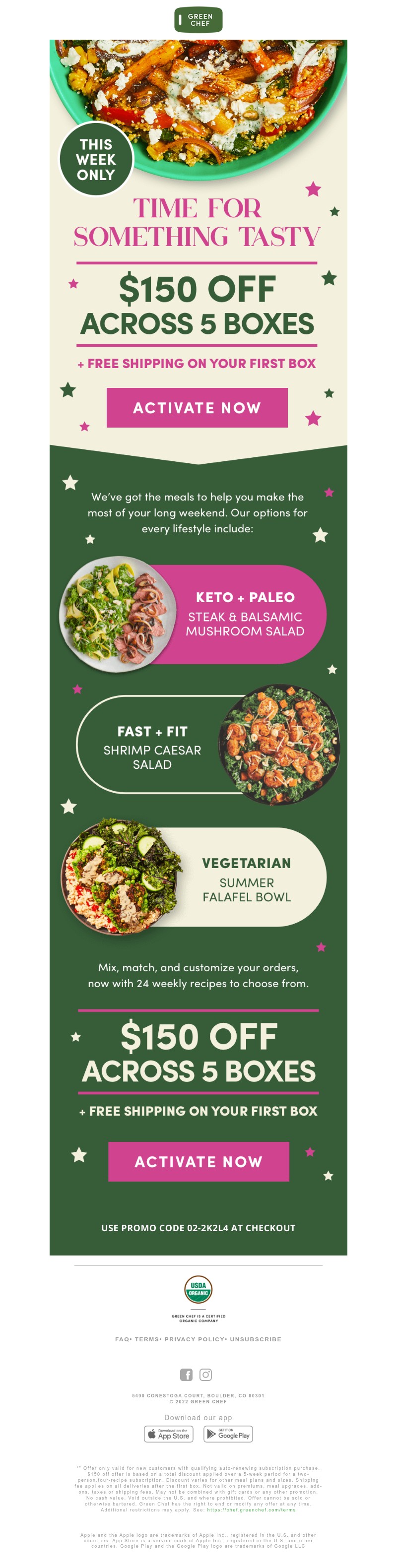The width and height of the screenshot is (397, 1568).
Task: Open the chef.greenchef.com/terms link
Action: tap(251, 1509)
